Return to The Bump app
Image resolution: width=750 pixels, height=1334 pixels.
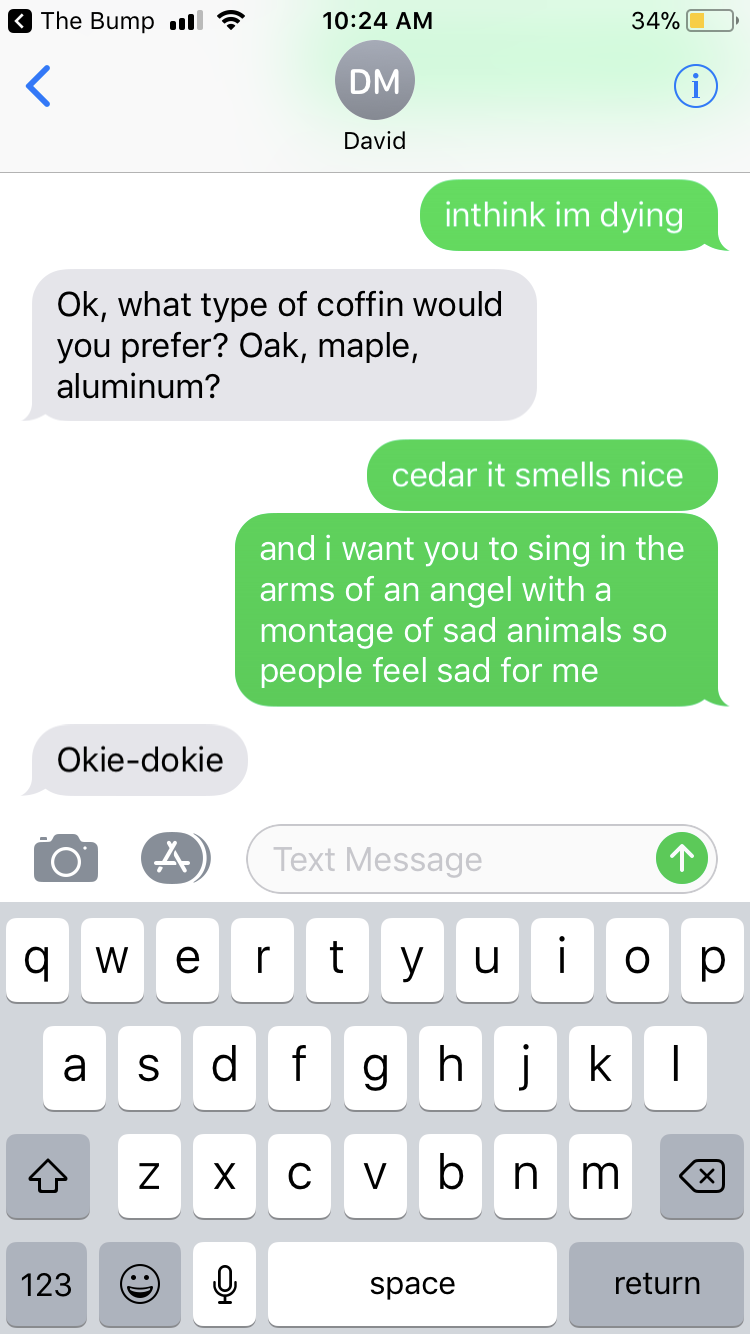coord(85,21)
